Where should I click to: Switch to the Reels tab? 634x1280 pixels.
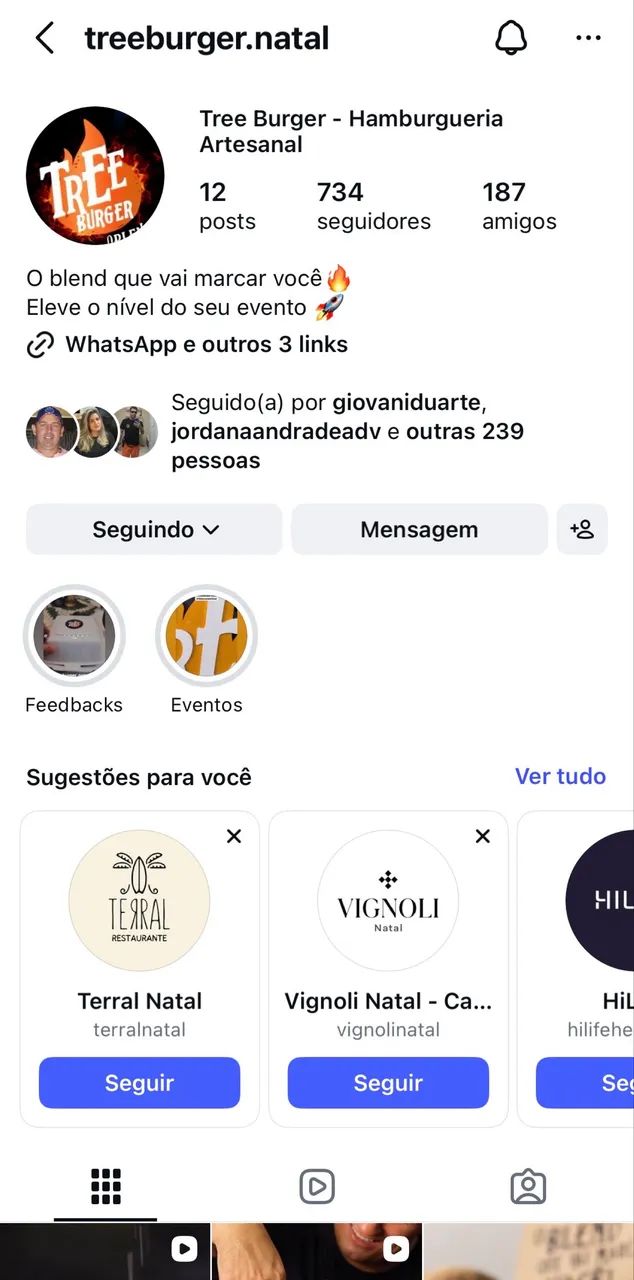[x=317, y=1186]
